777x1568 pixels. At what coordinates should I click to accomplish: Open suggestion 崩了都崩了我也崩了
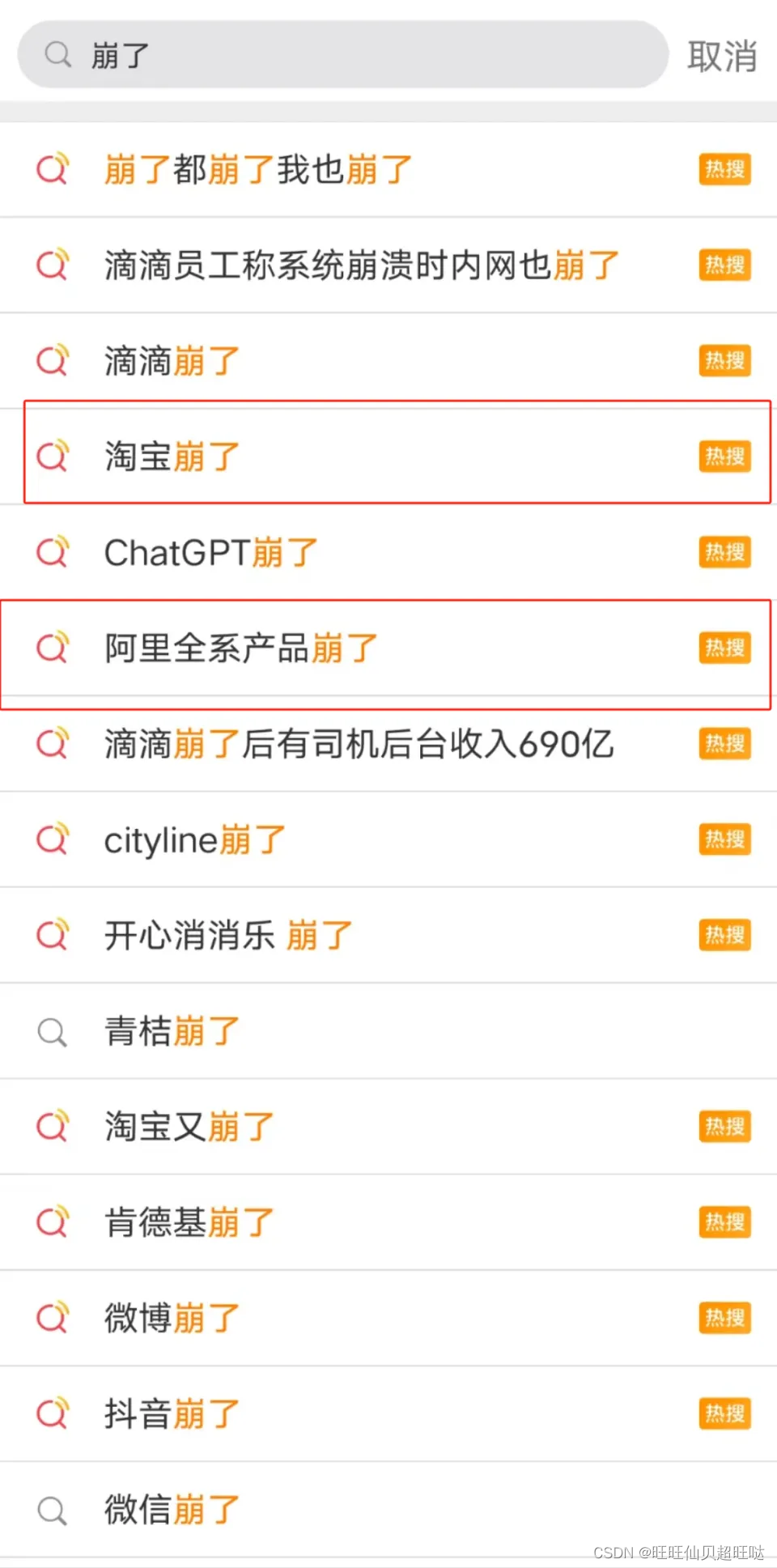(259, 170)
